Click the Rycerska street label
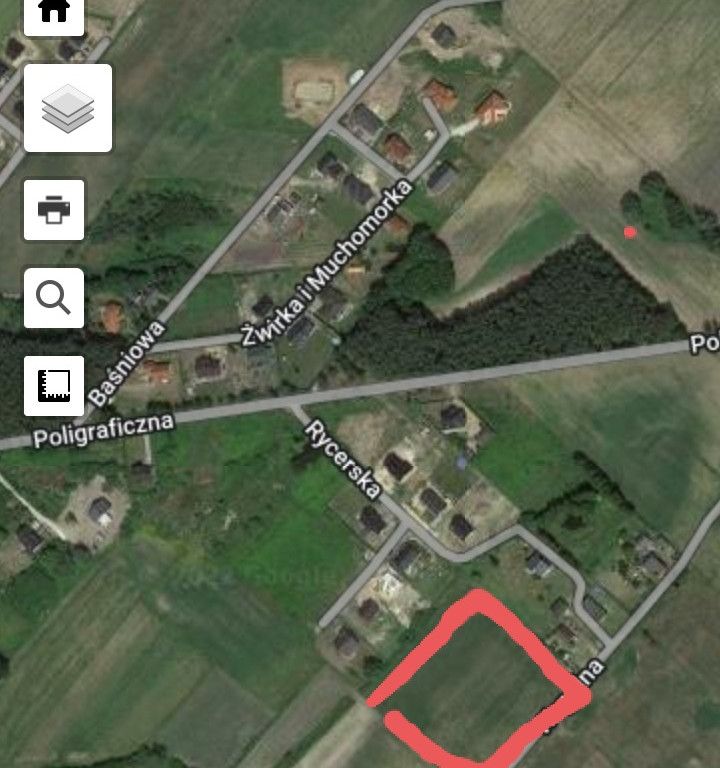 click(340, 462)
